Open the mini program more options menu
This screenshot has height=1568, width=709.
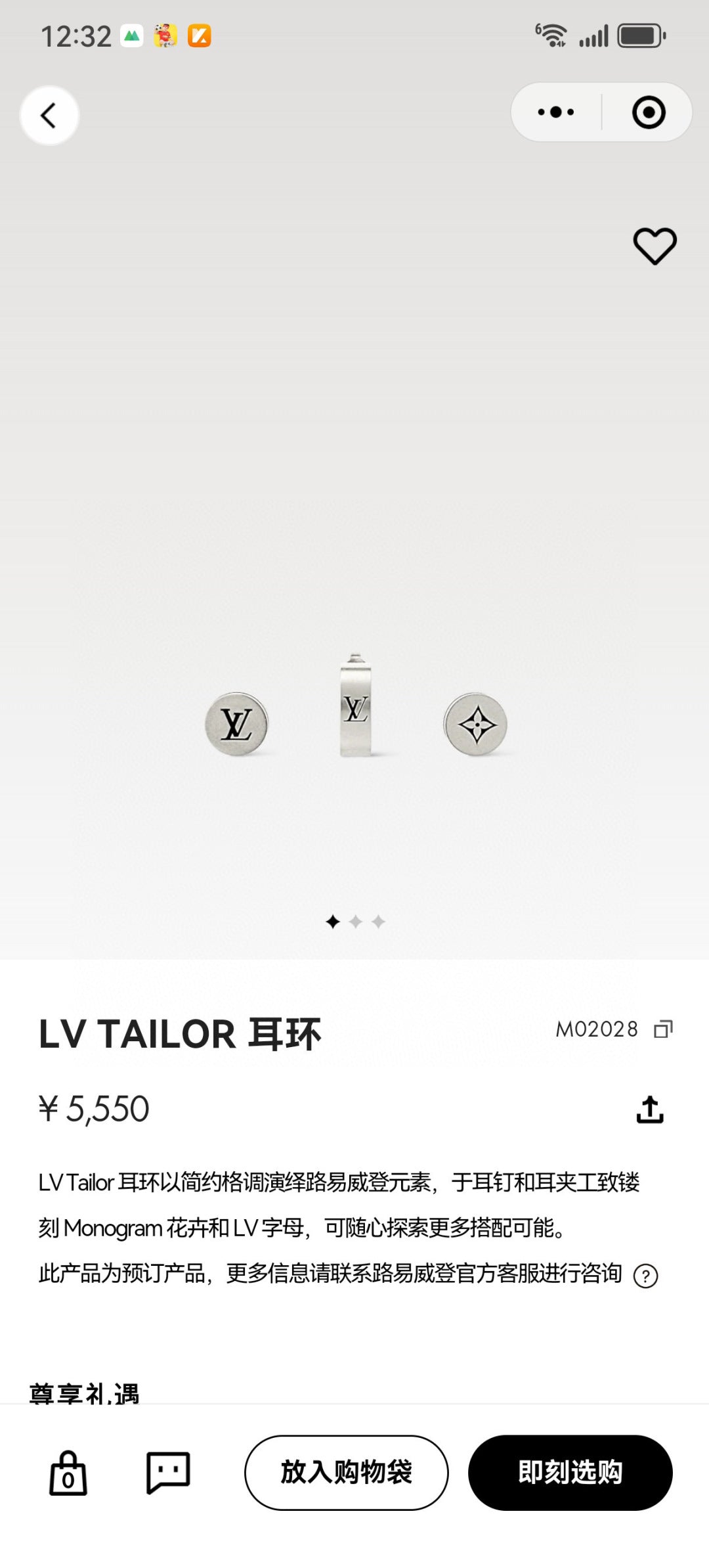click(x=556, y=112)
